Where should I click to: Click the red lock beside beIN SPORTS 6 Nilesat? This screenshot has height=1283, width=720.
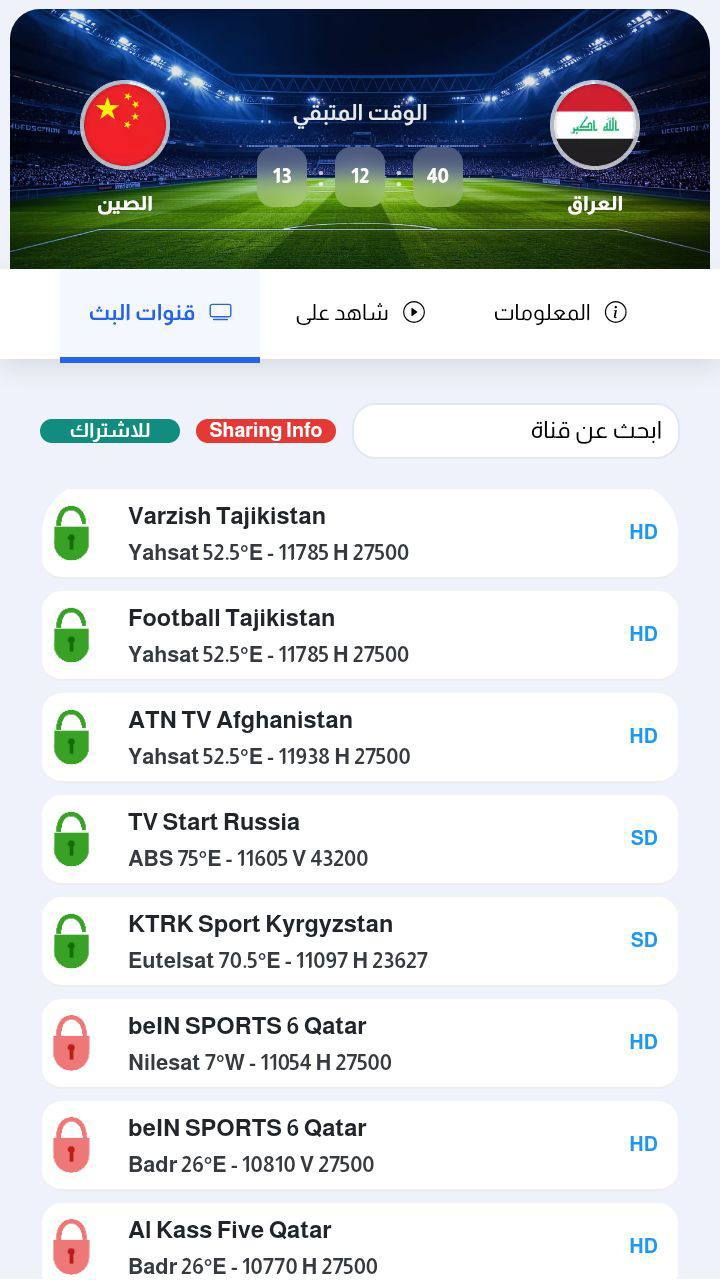pos(71,1043)
